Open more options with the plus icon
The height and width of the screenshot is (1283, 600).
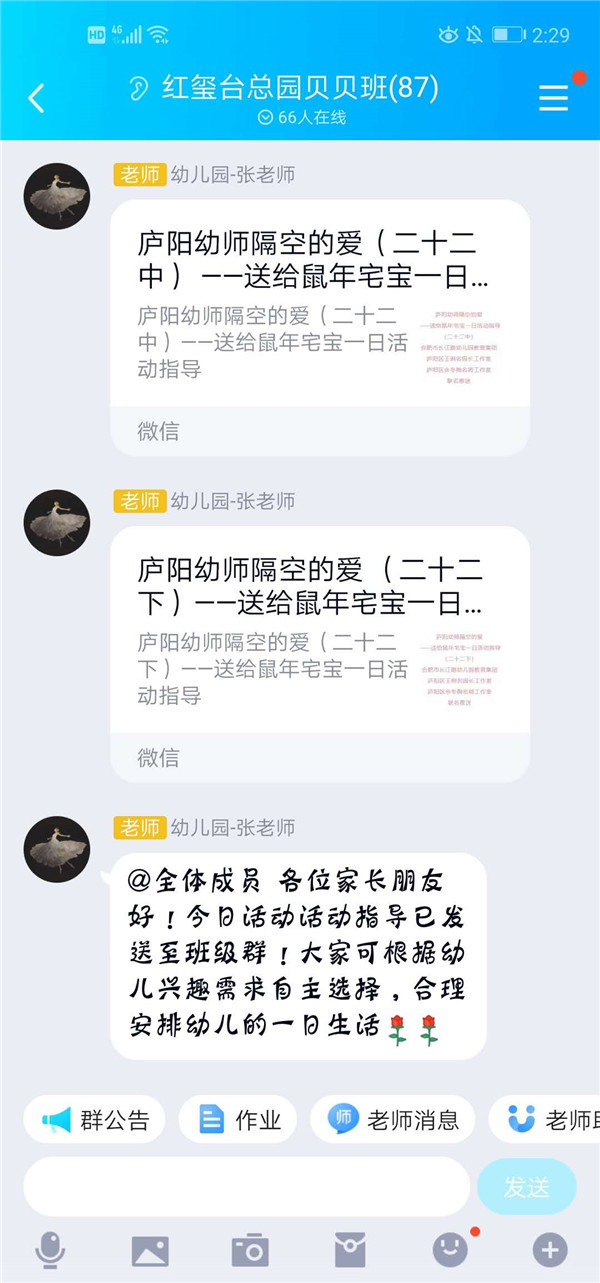(x=549, y=1250)
